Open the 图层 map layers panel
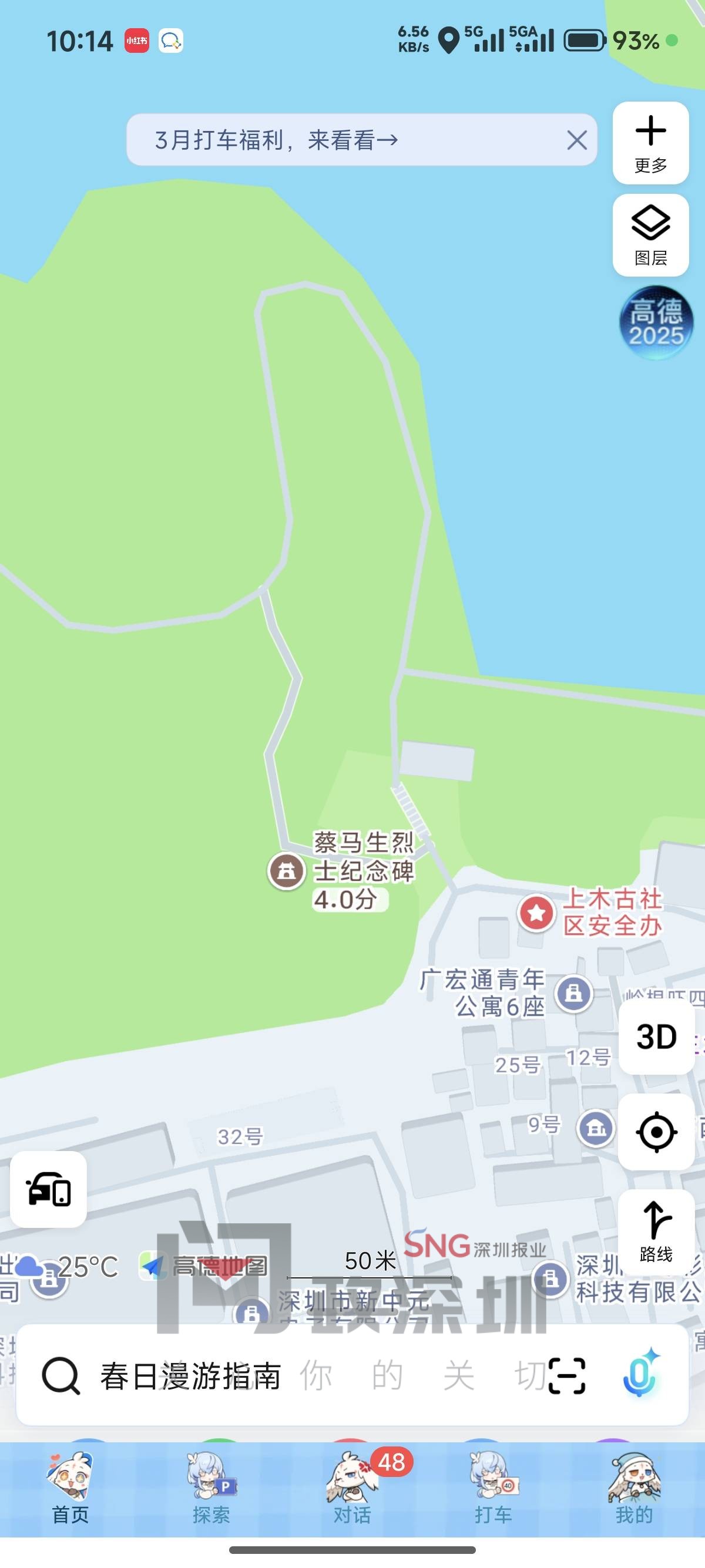Image resolution: width=705 pixels, height=1568 pixels. click(x=650, y=235)
